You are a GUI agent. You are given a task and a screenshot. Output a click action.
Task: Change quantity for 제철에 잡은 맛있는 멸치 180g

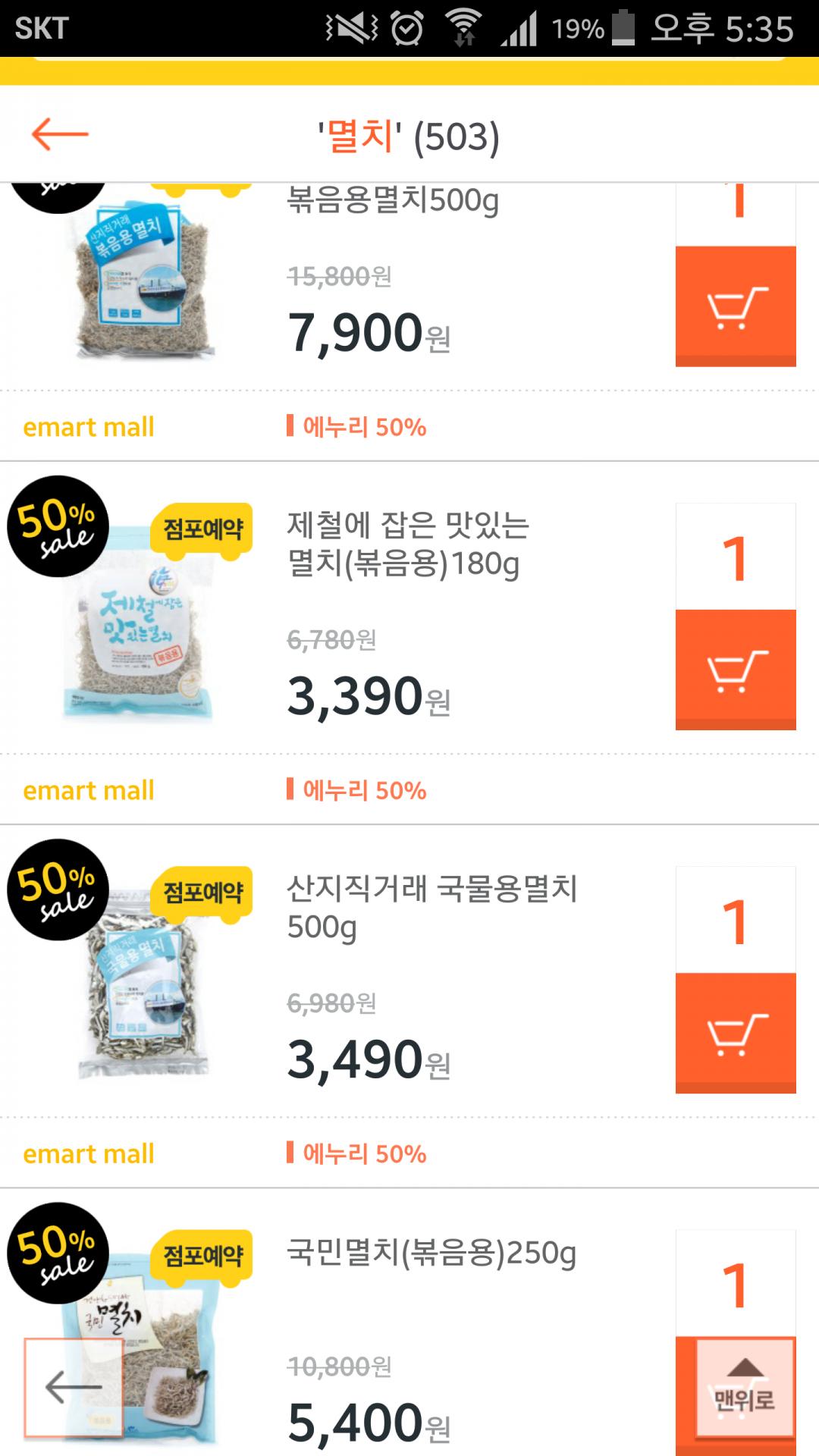pos(735,557)
